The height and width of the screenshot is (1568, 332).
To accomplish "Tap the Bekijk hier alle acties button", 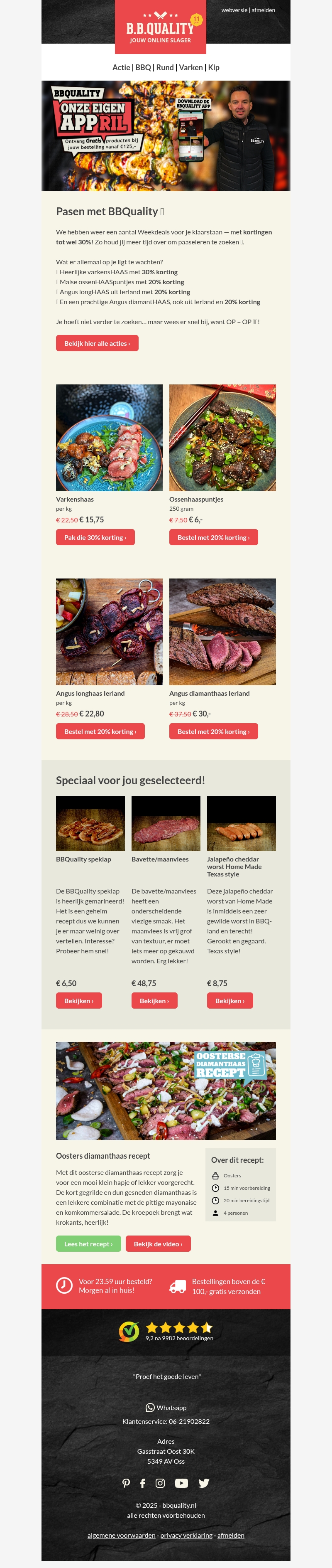I will [97, 343].
